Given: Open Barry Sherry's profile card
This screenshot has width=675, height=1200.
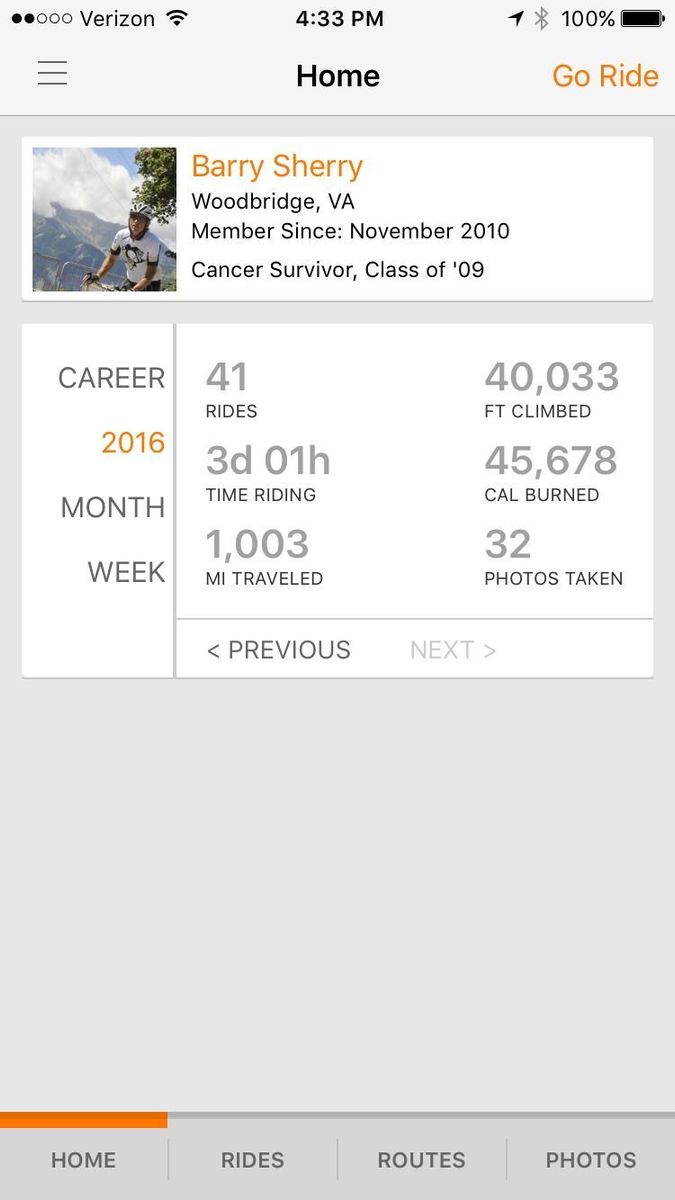Looking at the screenshot, I should pyautogui.click(x=337, y=219).
